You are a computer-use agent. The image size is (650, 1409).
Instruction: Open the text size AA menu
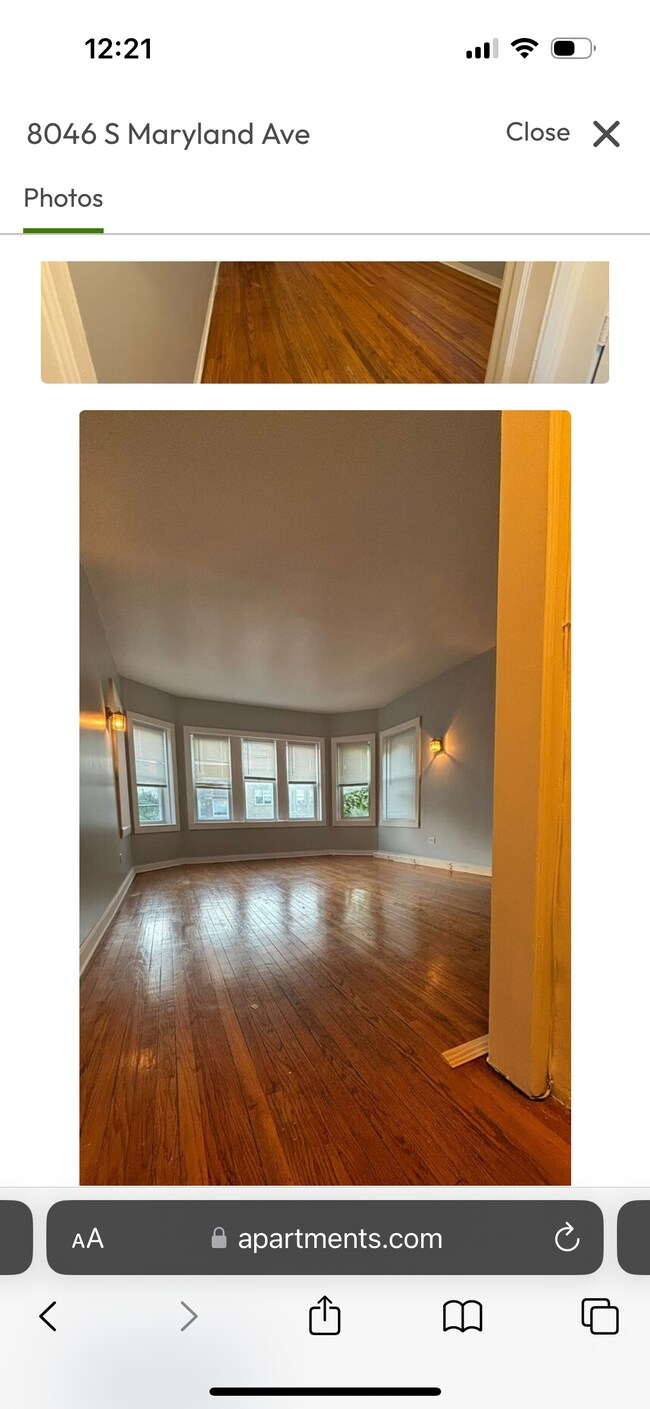(88, 1239)
